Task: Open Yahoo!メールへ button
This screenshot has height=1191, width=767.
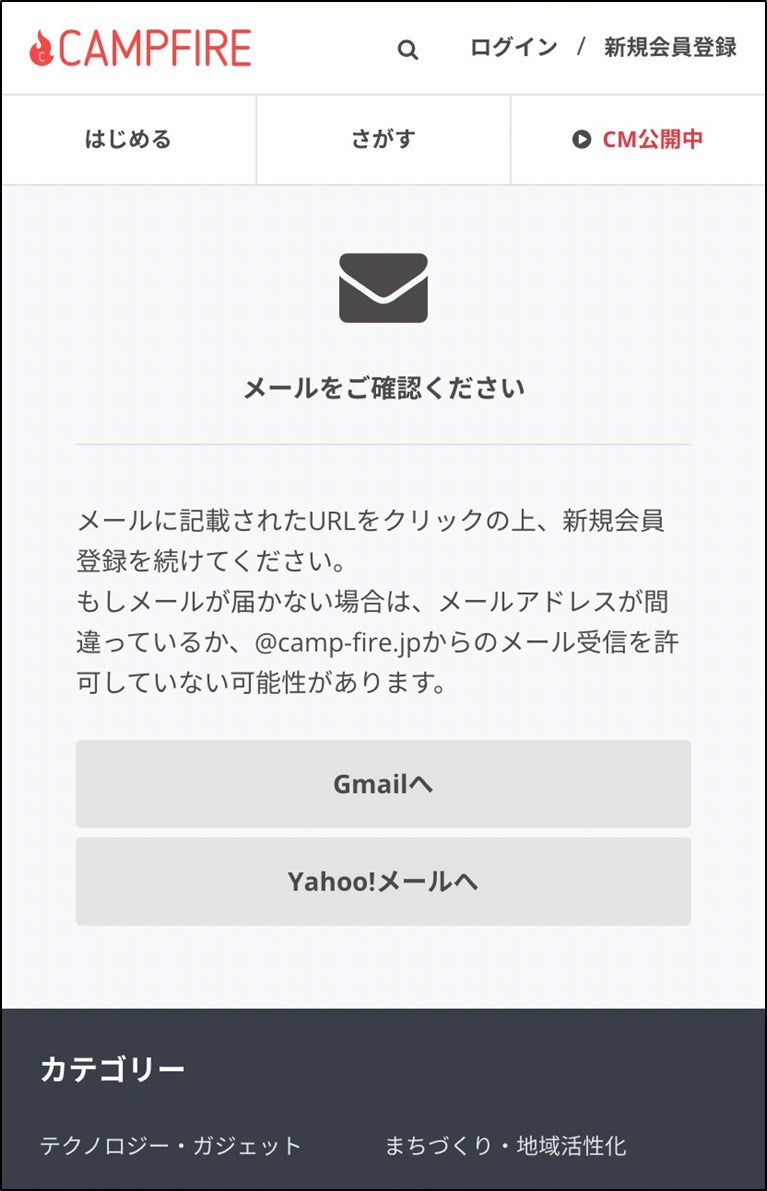Action: [383, 881]
